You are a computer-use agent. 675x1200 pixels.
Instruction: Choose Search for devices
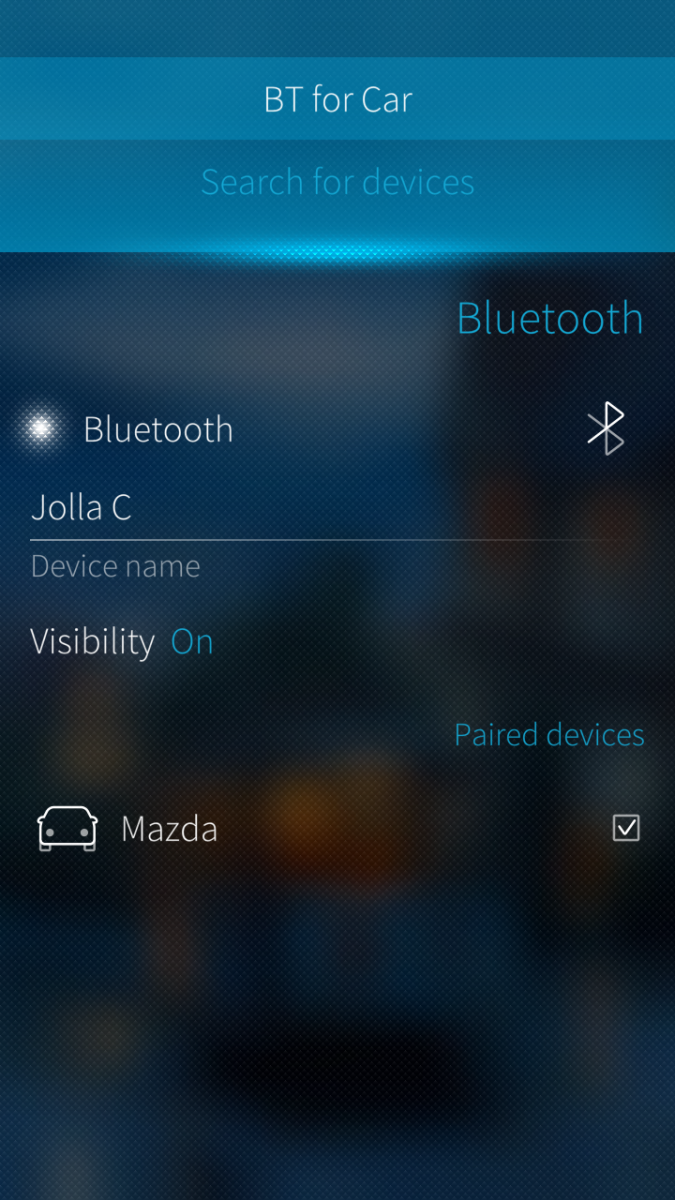tap(337, 182)
